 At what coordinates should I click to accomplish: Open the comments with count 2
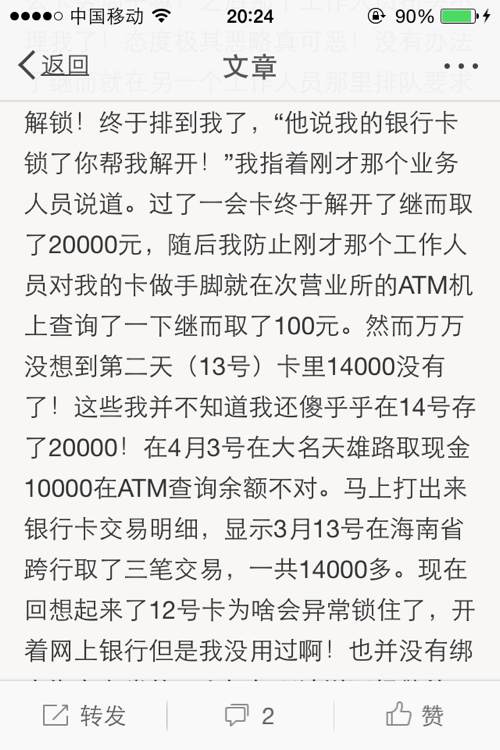[x=249, y=716]
